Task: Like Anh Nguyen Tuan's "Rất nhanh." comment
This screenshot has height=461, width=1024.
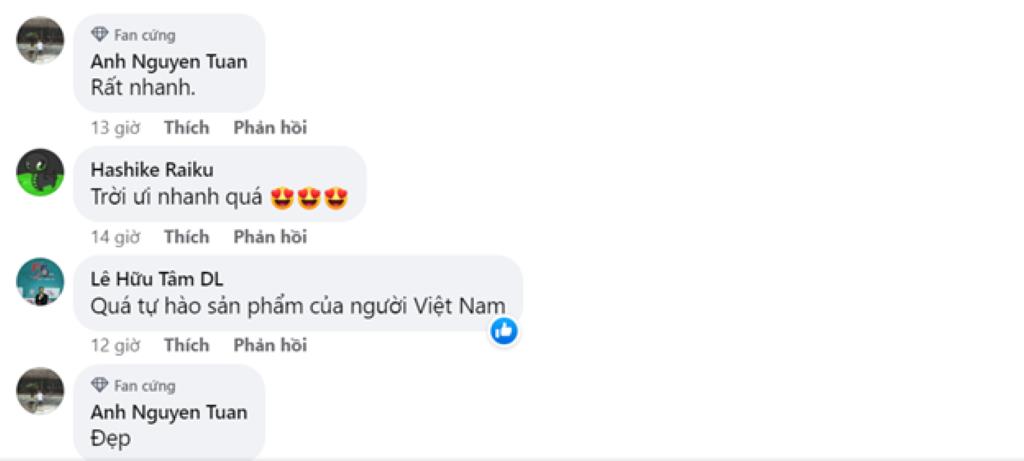Action: click(186, 127)
